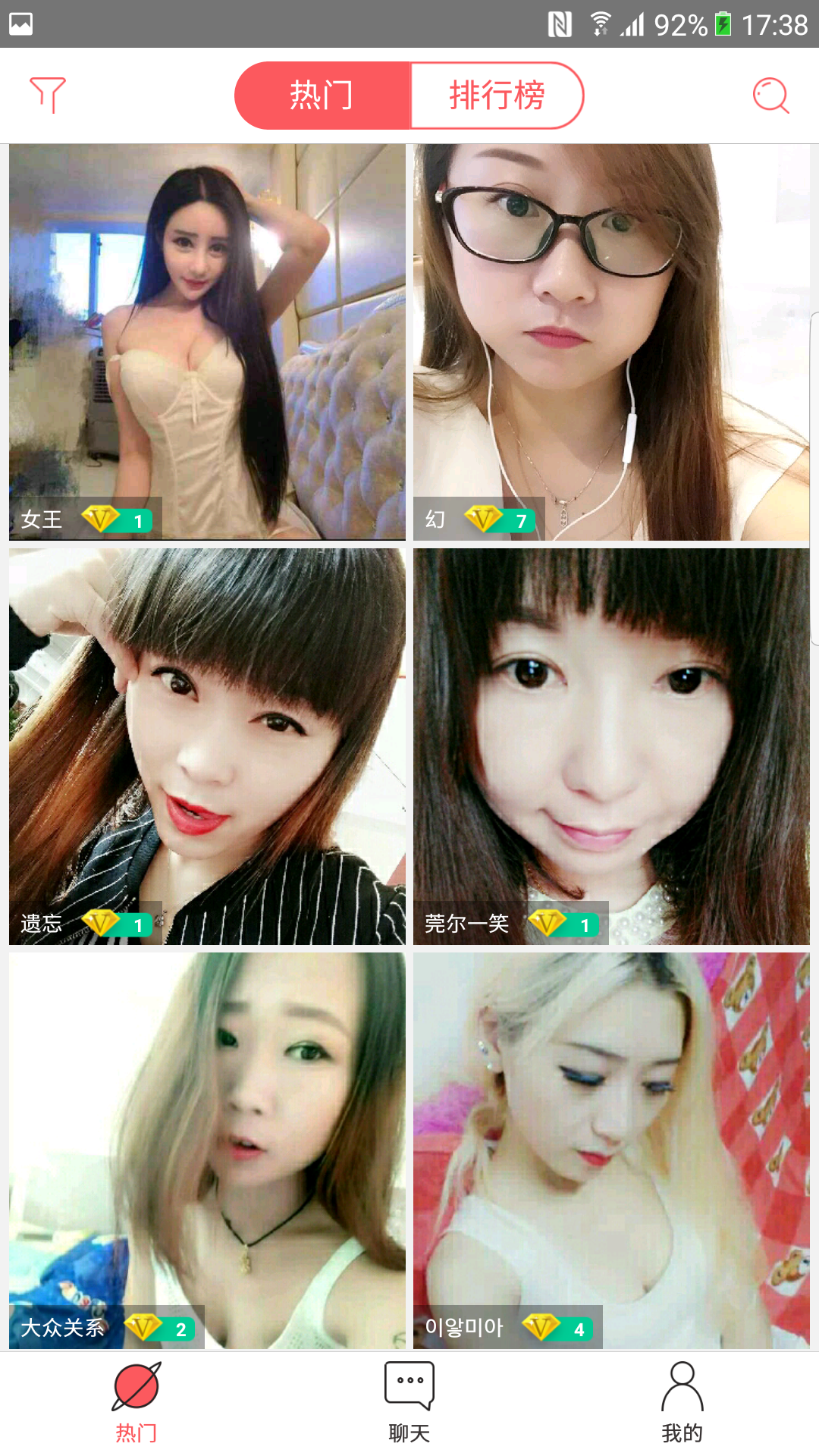Open the profile tile of 幻
Image resolution: width=819 pixels, height=1456 pixels.
click(611, 342)
